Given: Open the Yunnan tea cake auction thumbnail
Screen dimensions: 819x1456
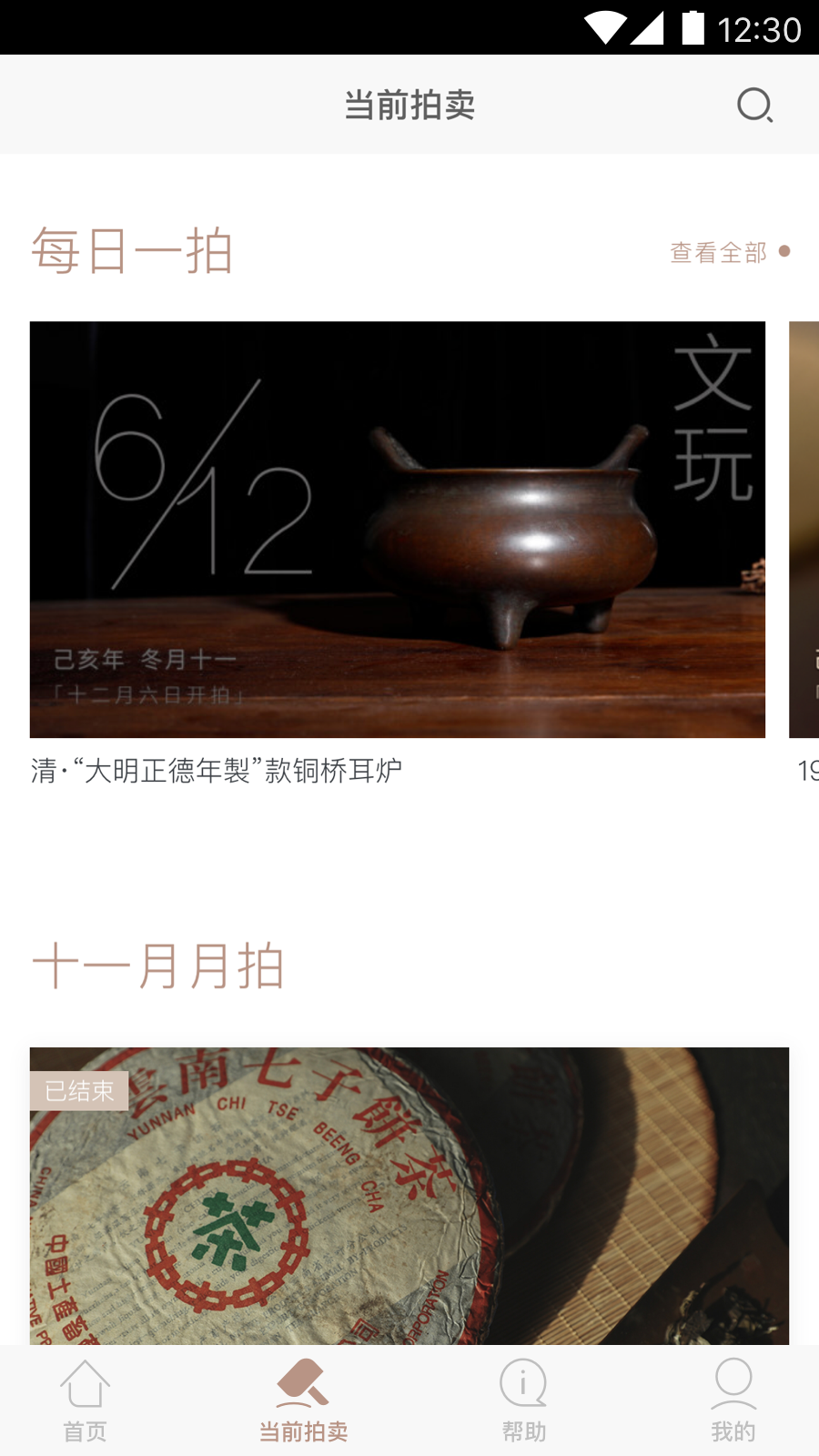Looking at the screenshot, I should [409, 1192].
